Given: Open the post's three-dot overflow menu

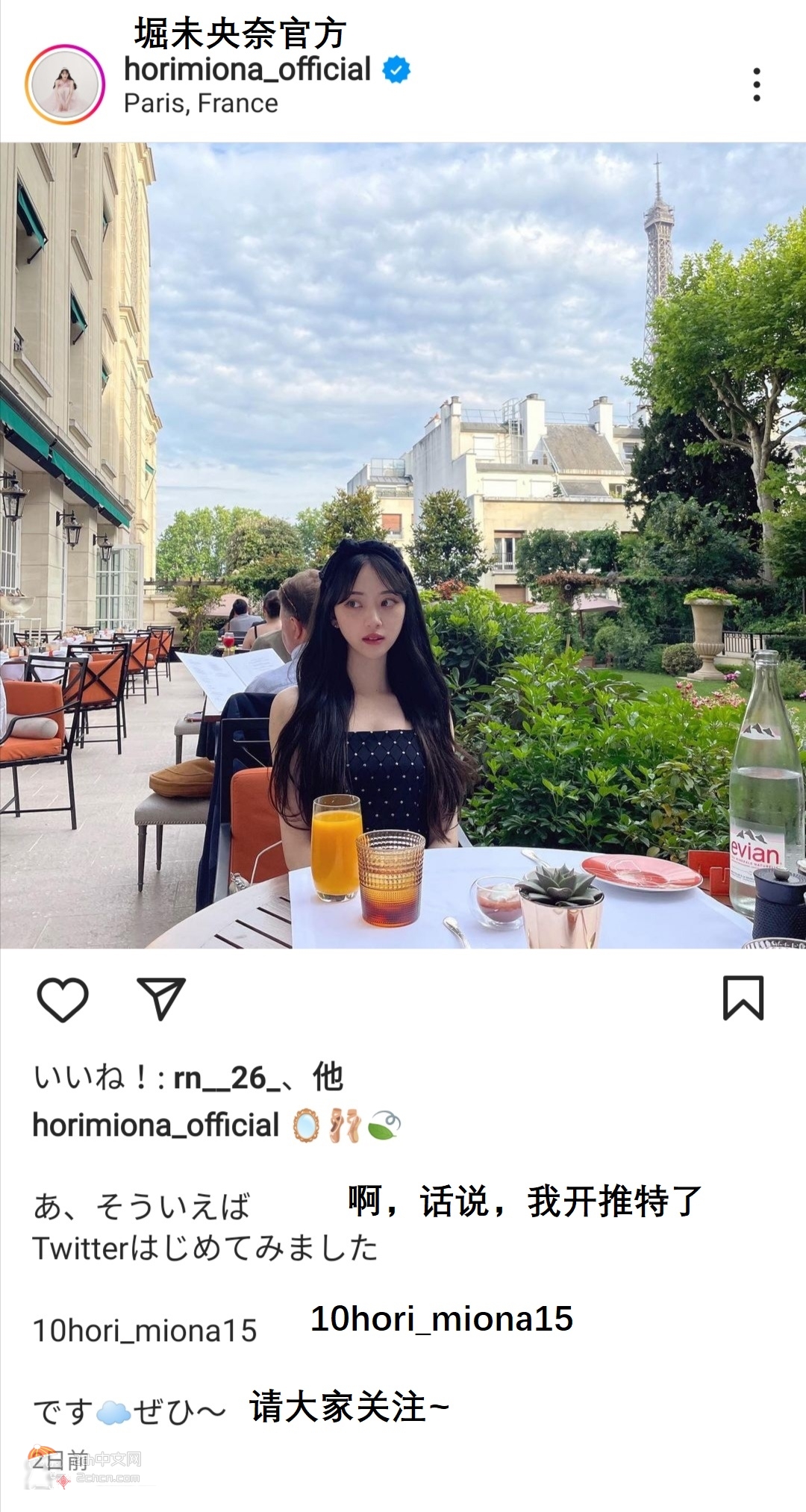Looking at the screenshot, I should (x=756, y=84).
